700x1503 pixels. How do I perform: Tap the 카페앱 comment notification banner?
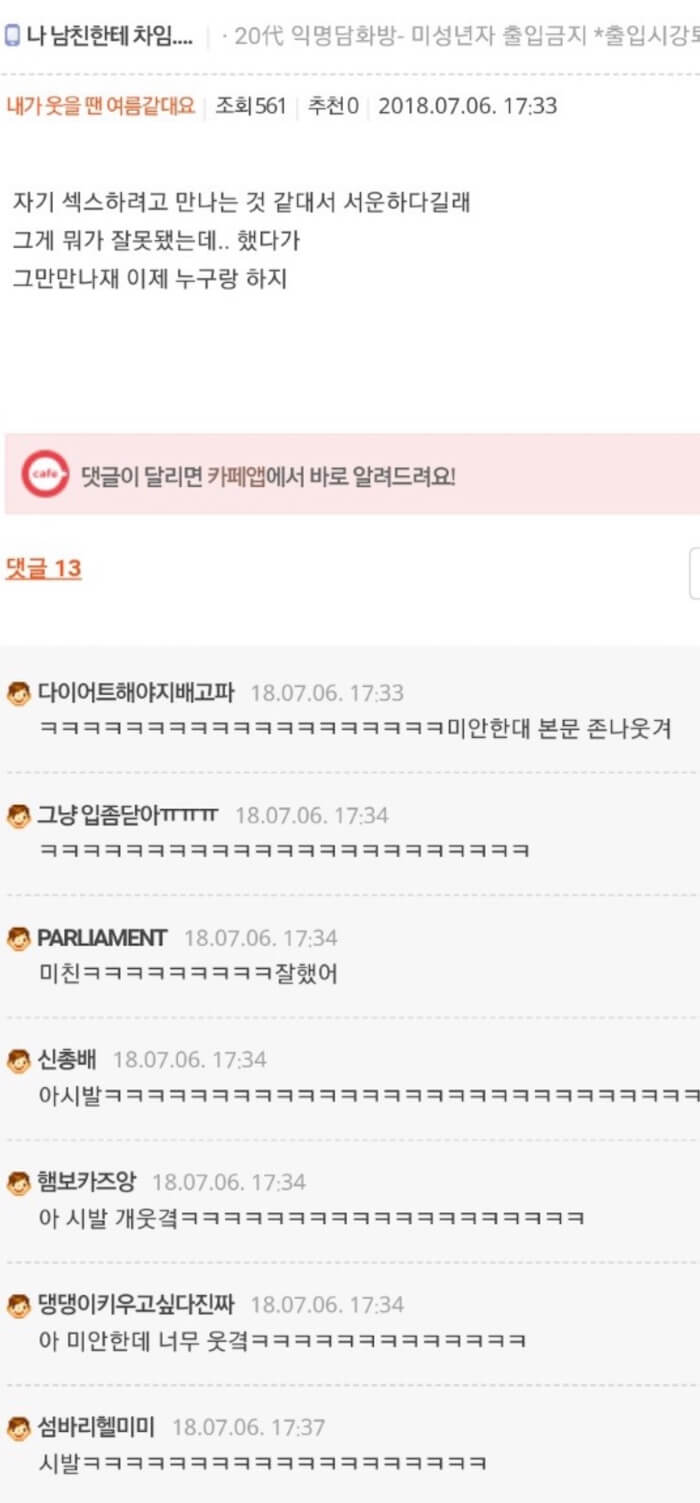tap(350, 474)
